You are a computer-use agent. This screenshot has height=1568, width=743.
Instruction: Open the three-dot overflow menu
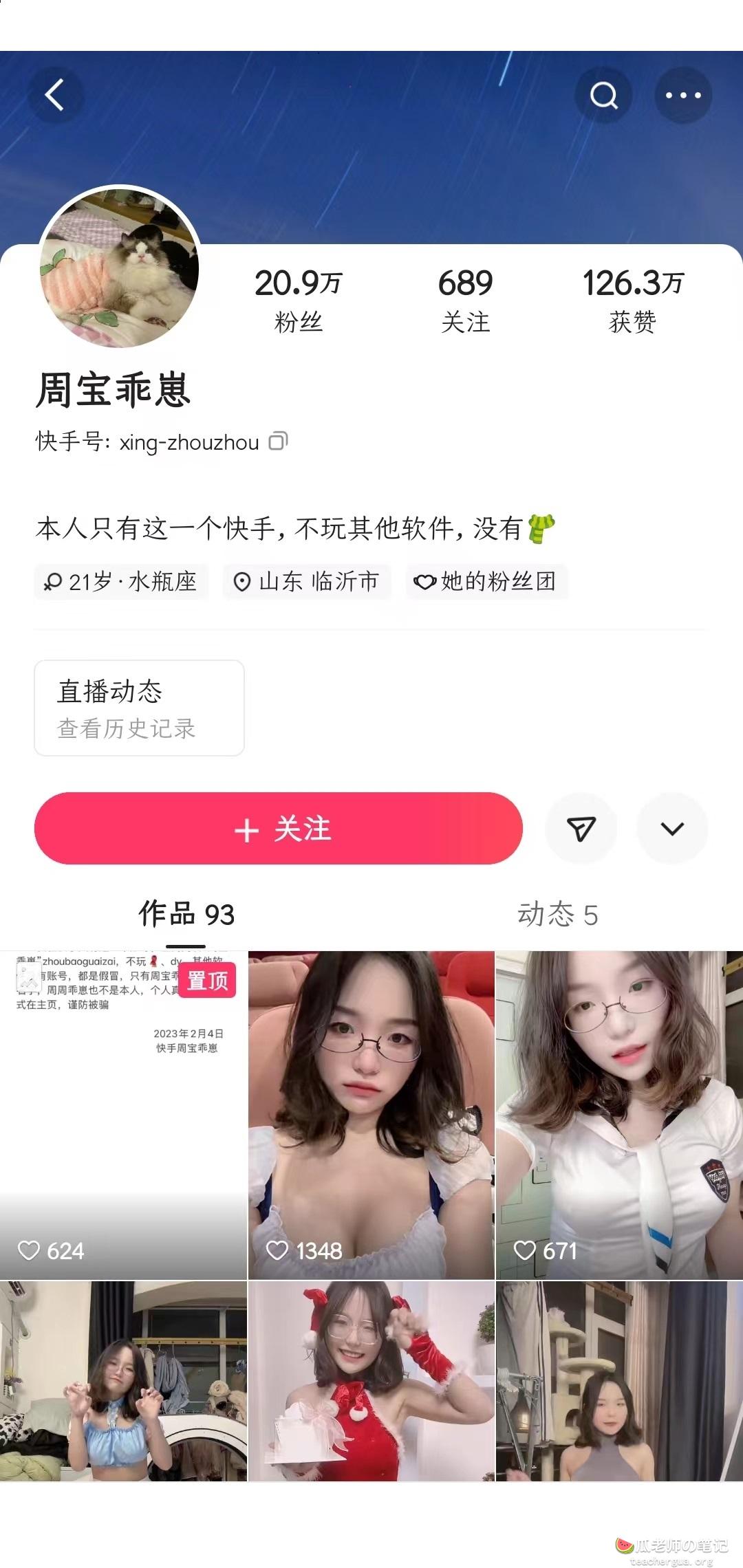682,96
